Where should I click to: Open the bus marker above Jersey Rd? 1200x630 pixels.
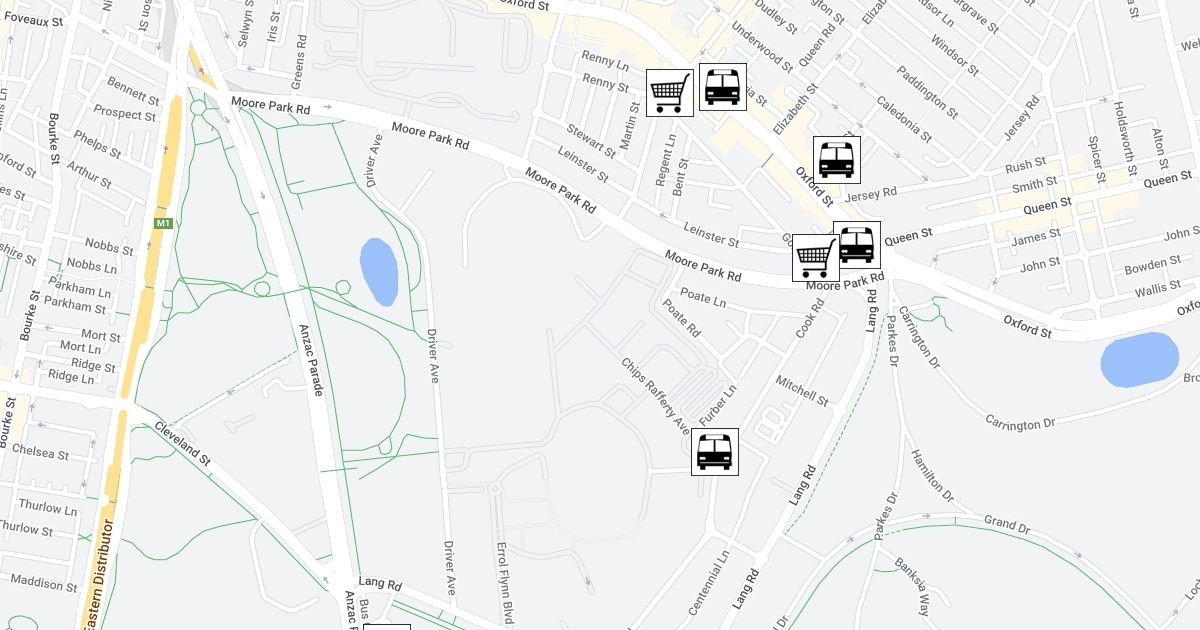(x=836, y=159)
